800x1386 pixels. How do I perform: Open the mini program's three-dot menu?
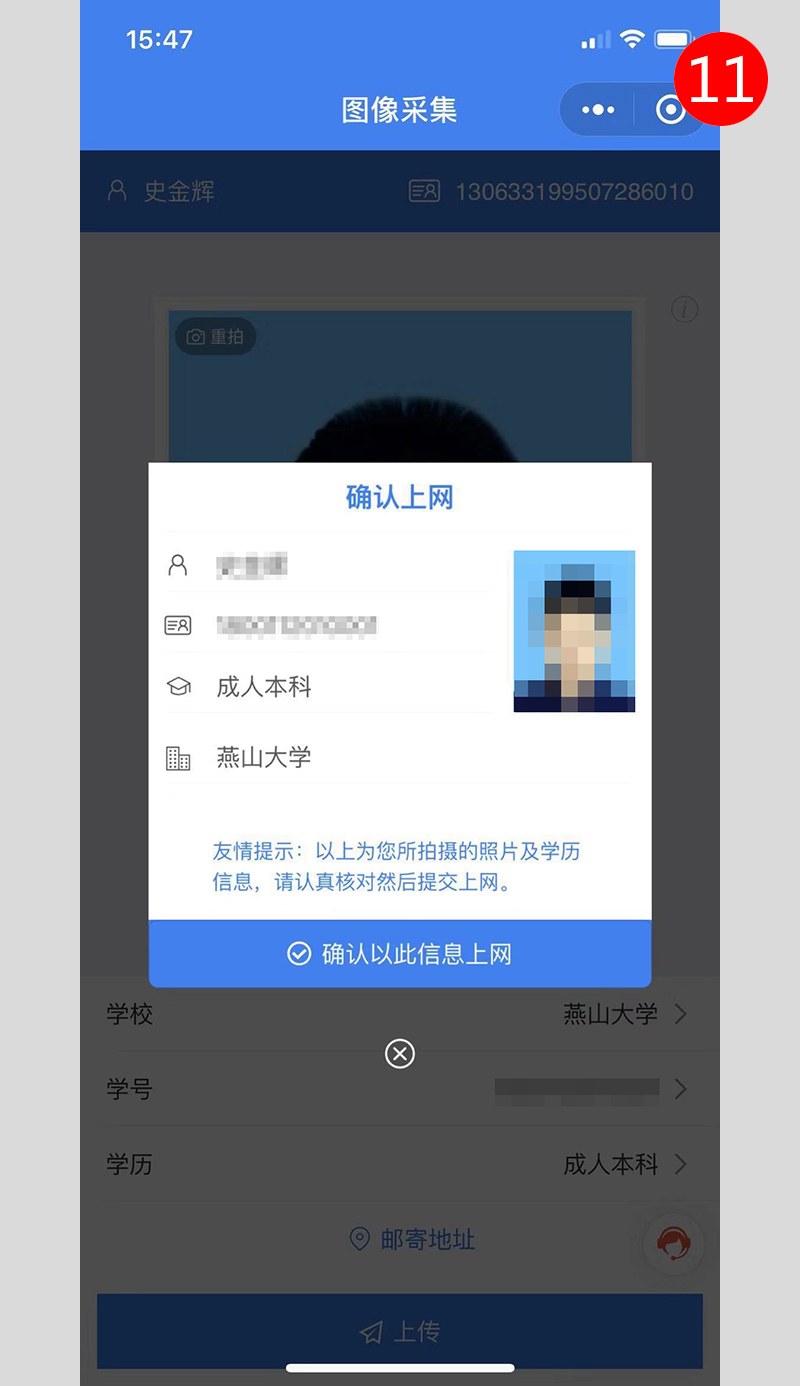coord(597,110)
